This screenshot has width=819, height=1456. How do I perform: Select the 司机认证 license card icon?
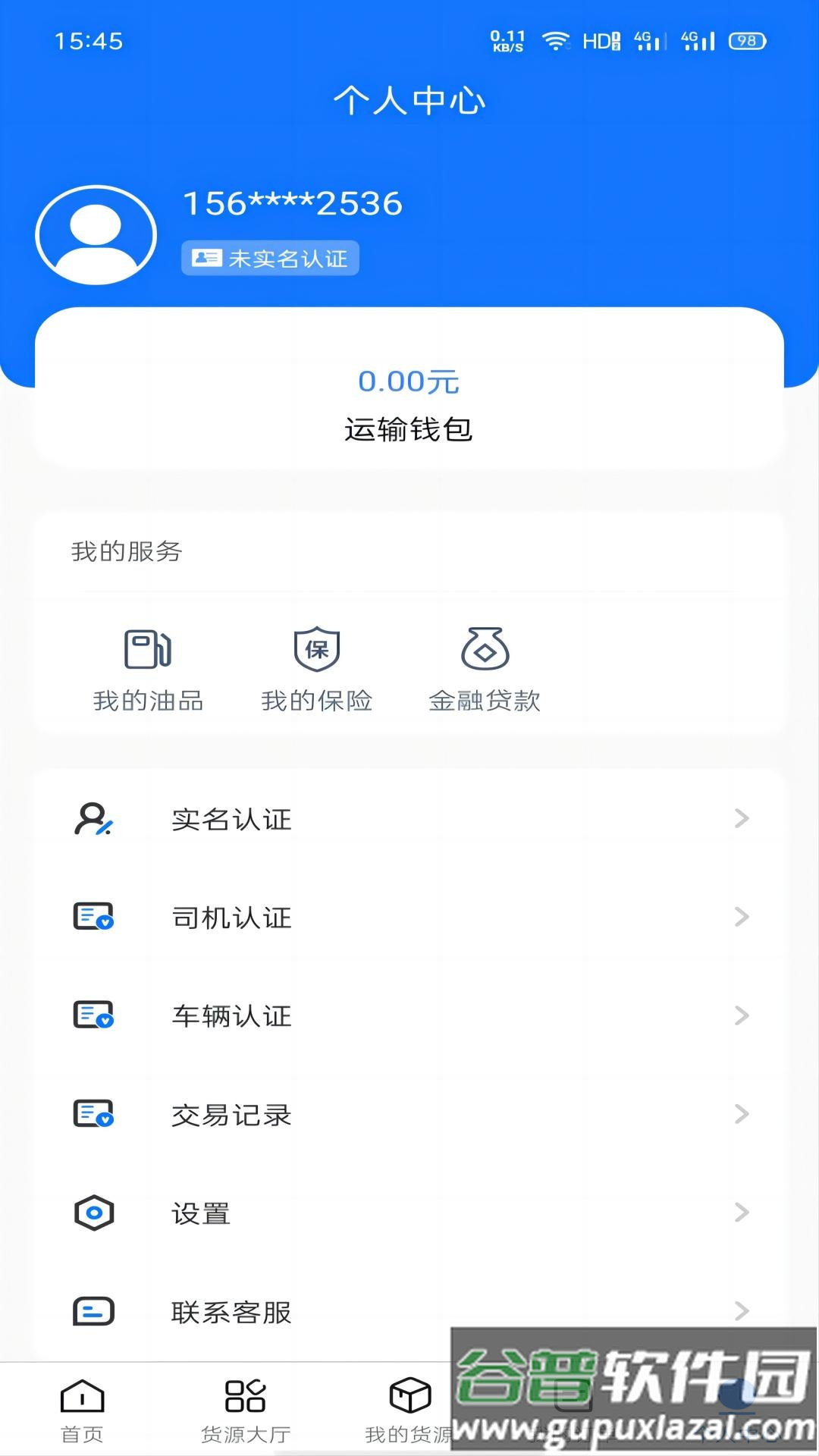(93, 918)
